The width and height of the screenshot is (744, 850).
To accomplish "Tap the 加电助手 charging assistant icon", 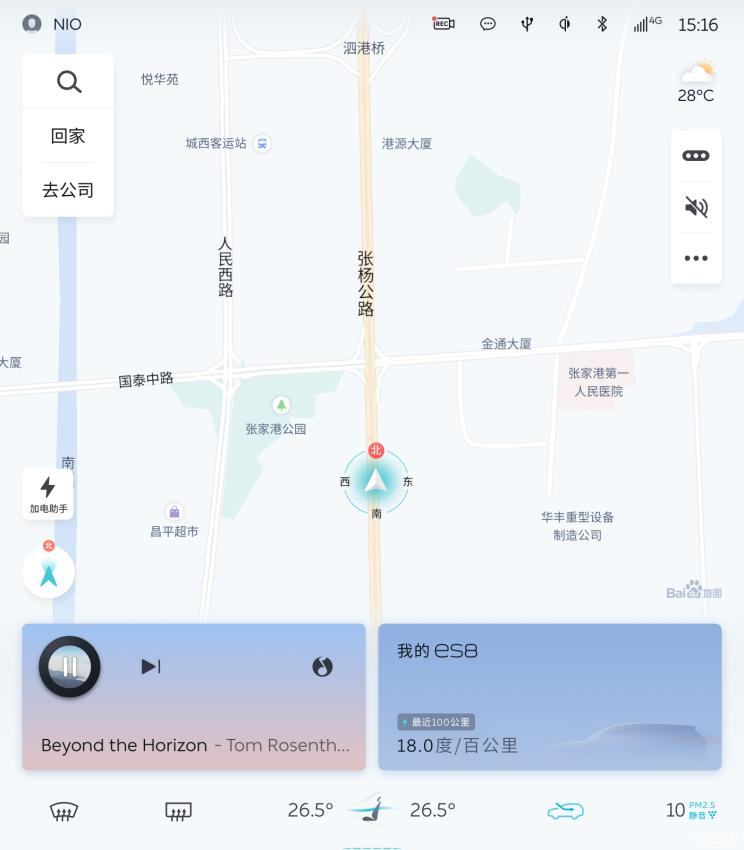I will (47, 493).
